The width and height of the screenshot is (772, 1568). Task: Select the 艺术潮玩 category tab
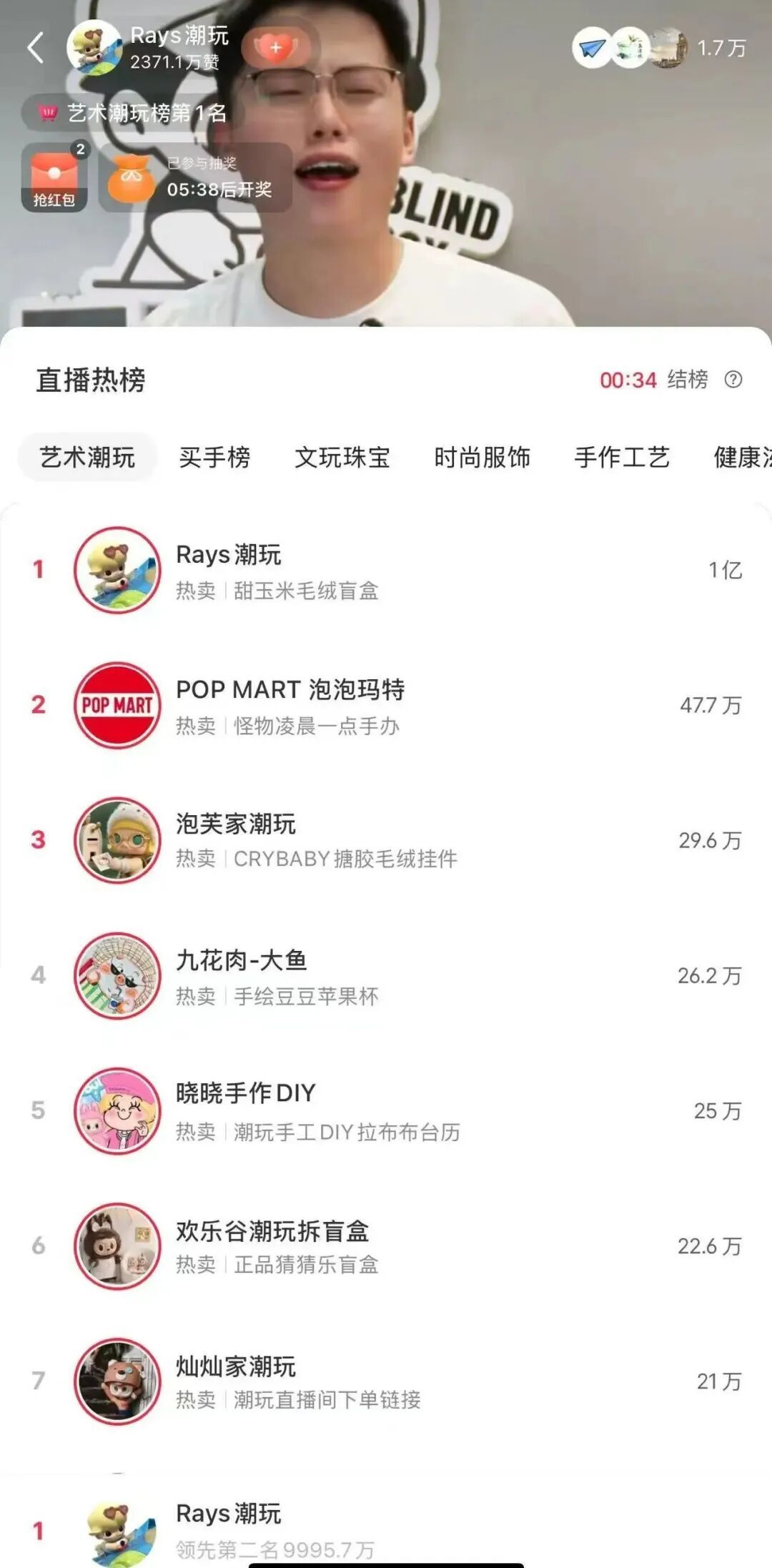pos(87,458)
